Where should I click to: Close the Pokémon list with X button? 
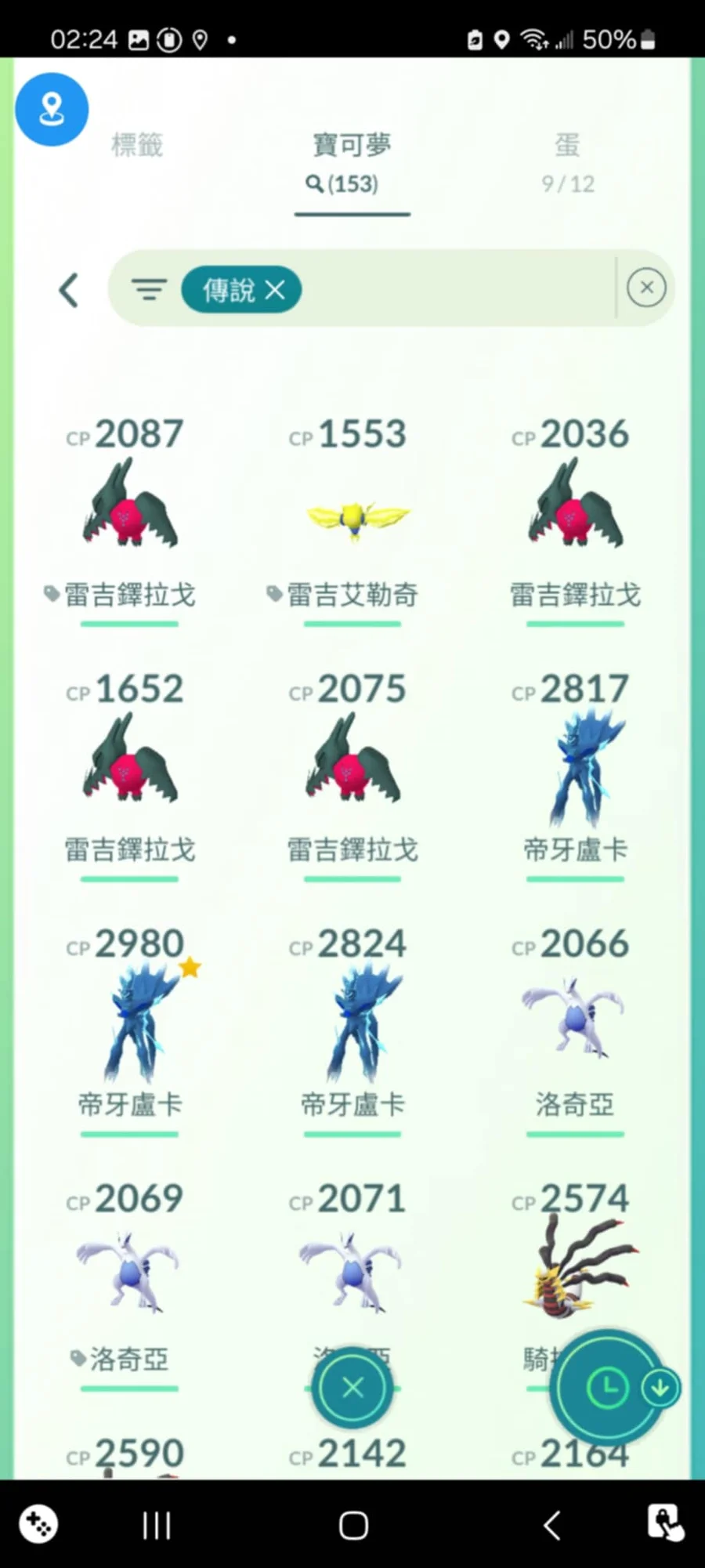pyautogui.click(x=352, y=1388)
